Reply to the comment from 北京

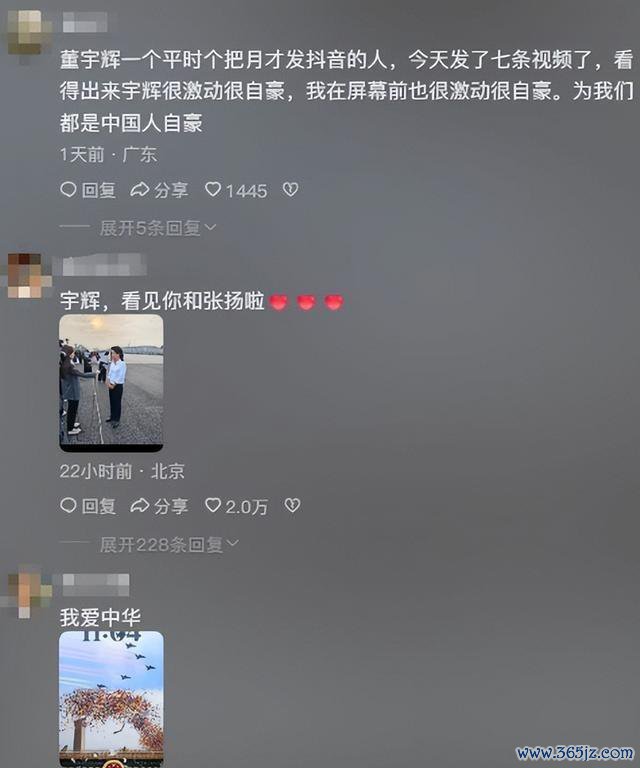click(x=88, y=506)
